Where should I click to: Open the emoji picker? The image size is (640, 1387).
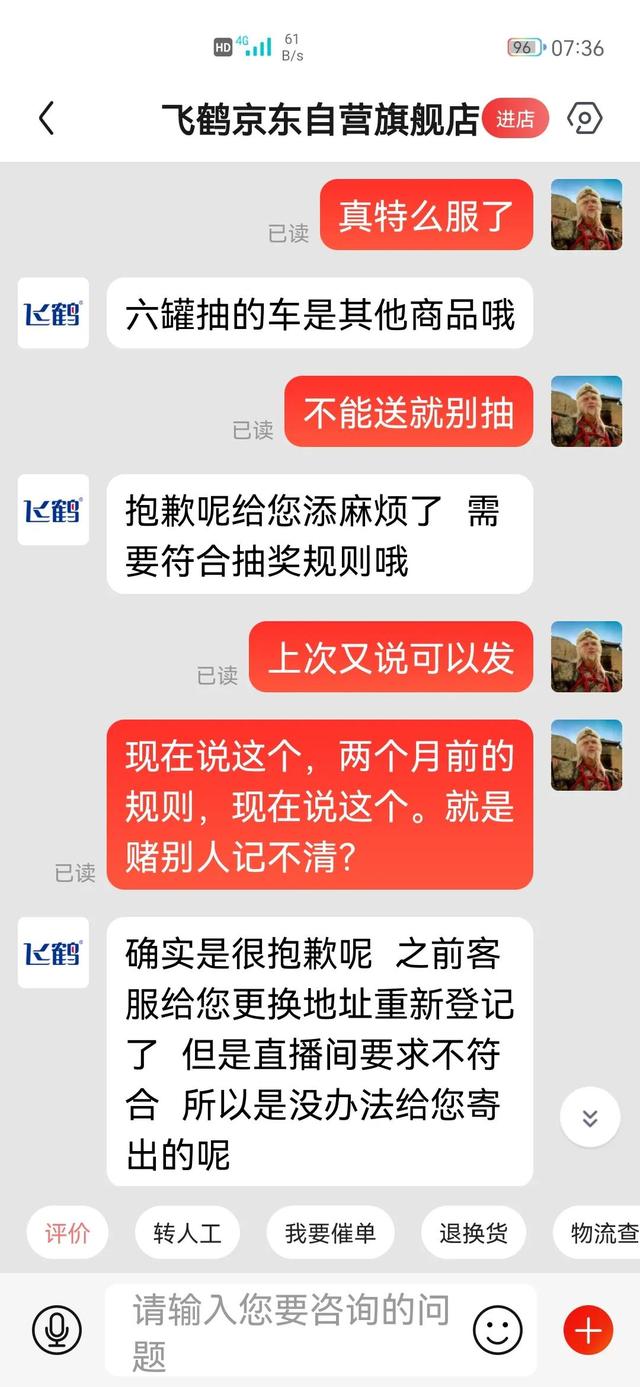pos(497,1330)
